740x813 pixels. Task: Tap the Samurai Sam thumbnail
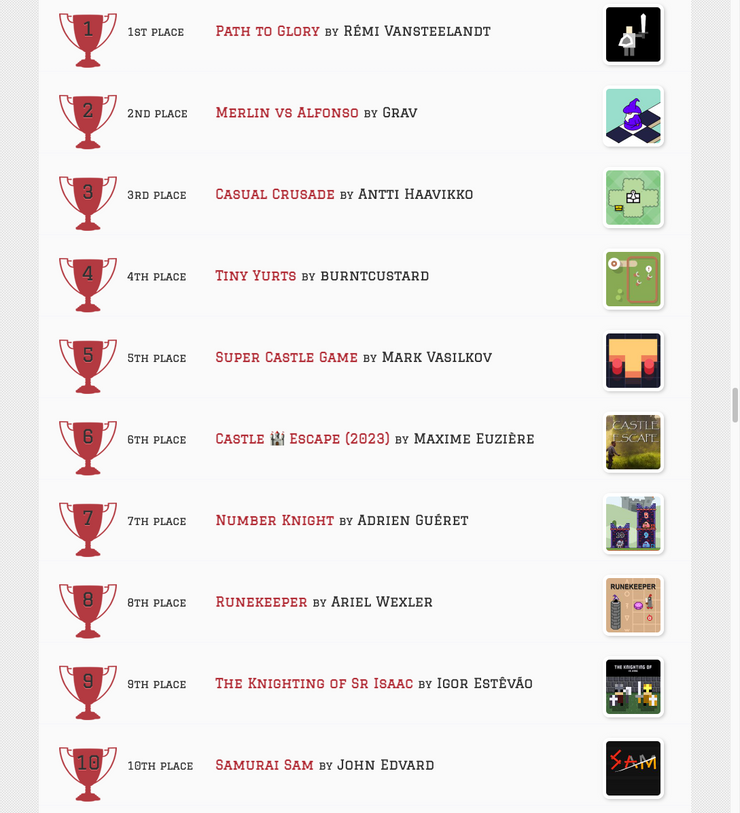tap(633, 768)
